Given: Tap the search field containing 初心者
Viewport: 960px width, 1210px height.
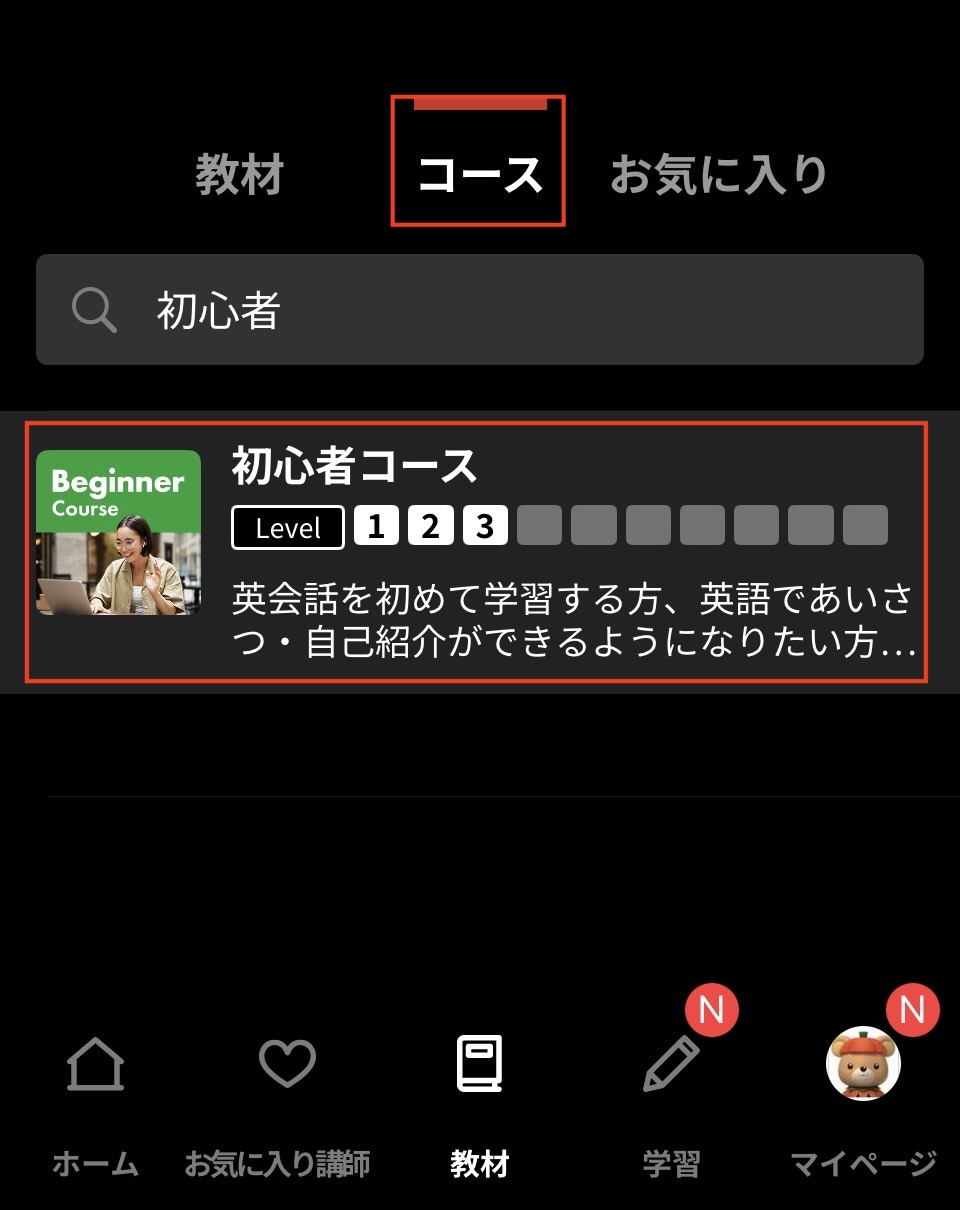Looking at the screenshot, I should click(x=480, y=310).
